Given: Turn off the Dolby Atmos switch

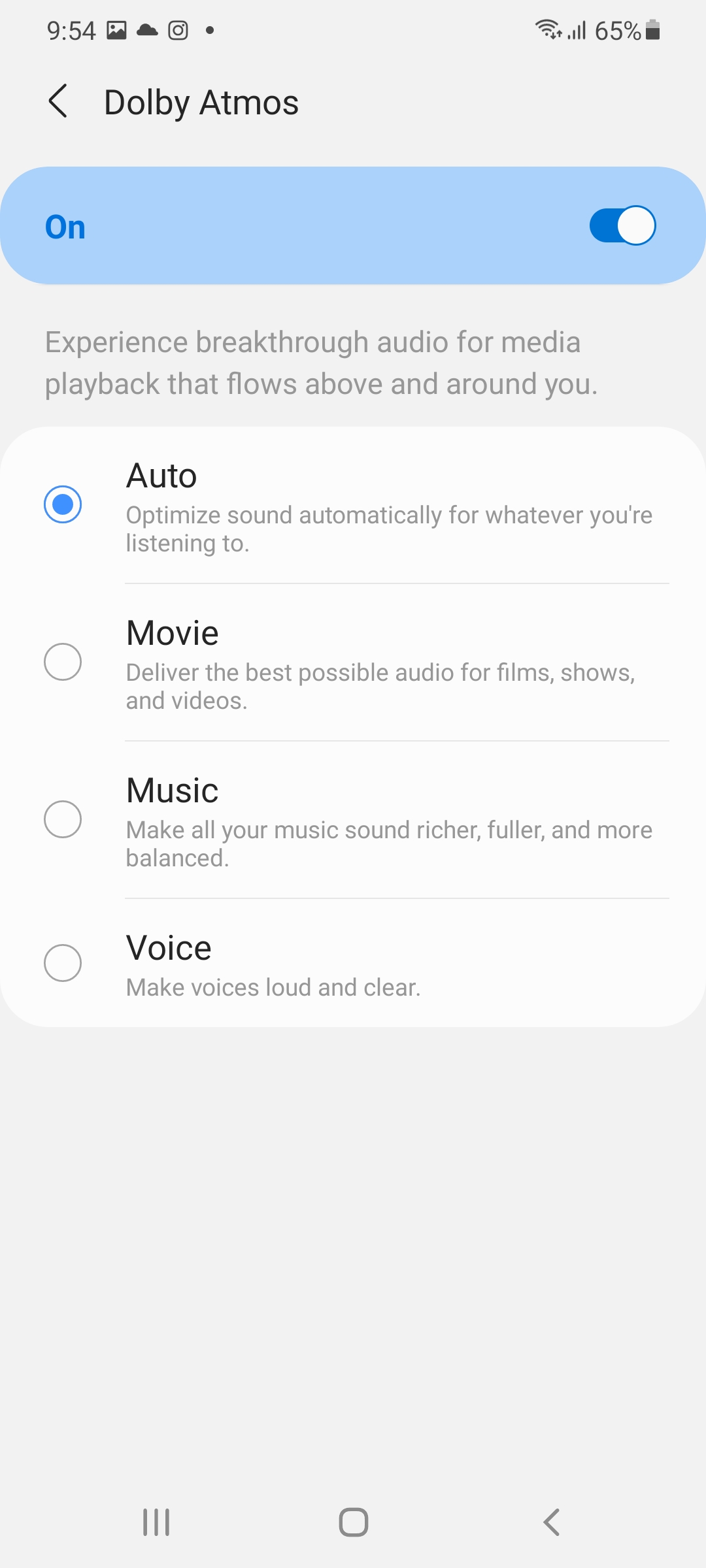Looking at the screenshot, I should pyautogui.click(x=622, y=226).
